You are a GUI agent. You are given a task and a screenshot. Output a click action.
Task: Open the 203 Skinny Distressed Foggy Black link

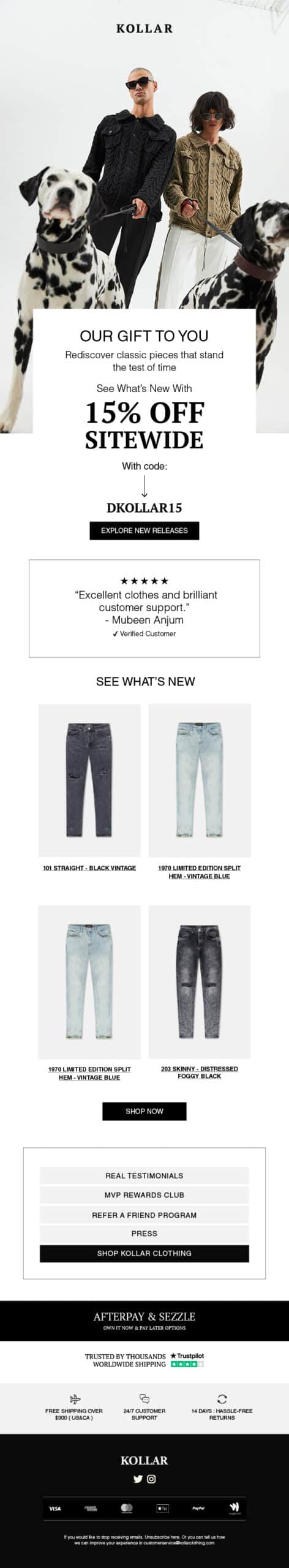pos(200,1072)
